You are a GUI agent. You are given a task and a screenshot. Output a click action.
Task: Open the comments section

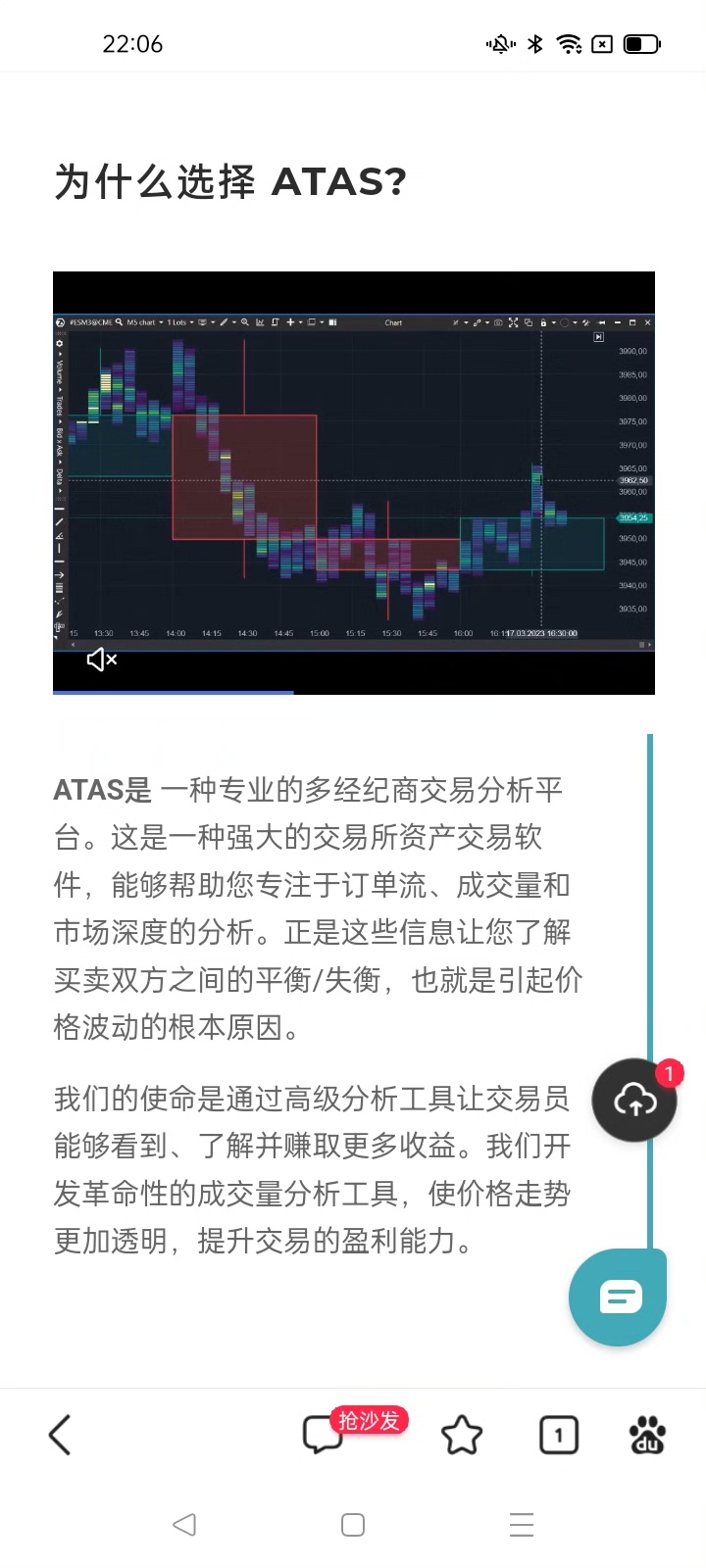pyautogui.click(x=323, y=1436)
